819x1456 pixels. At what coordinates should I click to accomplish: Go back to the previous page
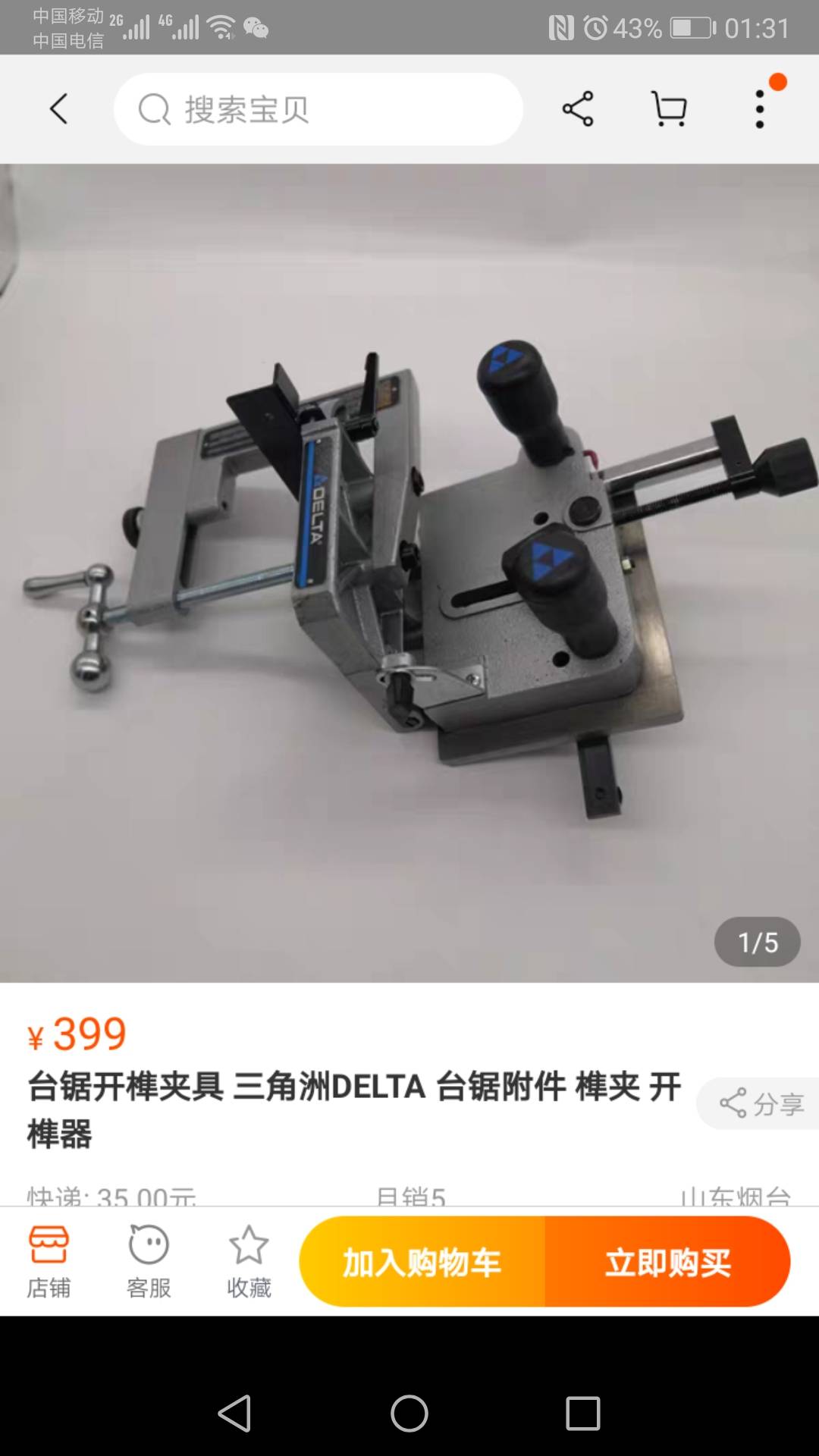(59, 109)
